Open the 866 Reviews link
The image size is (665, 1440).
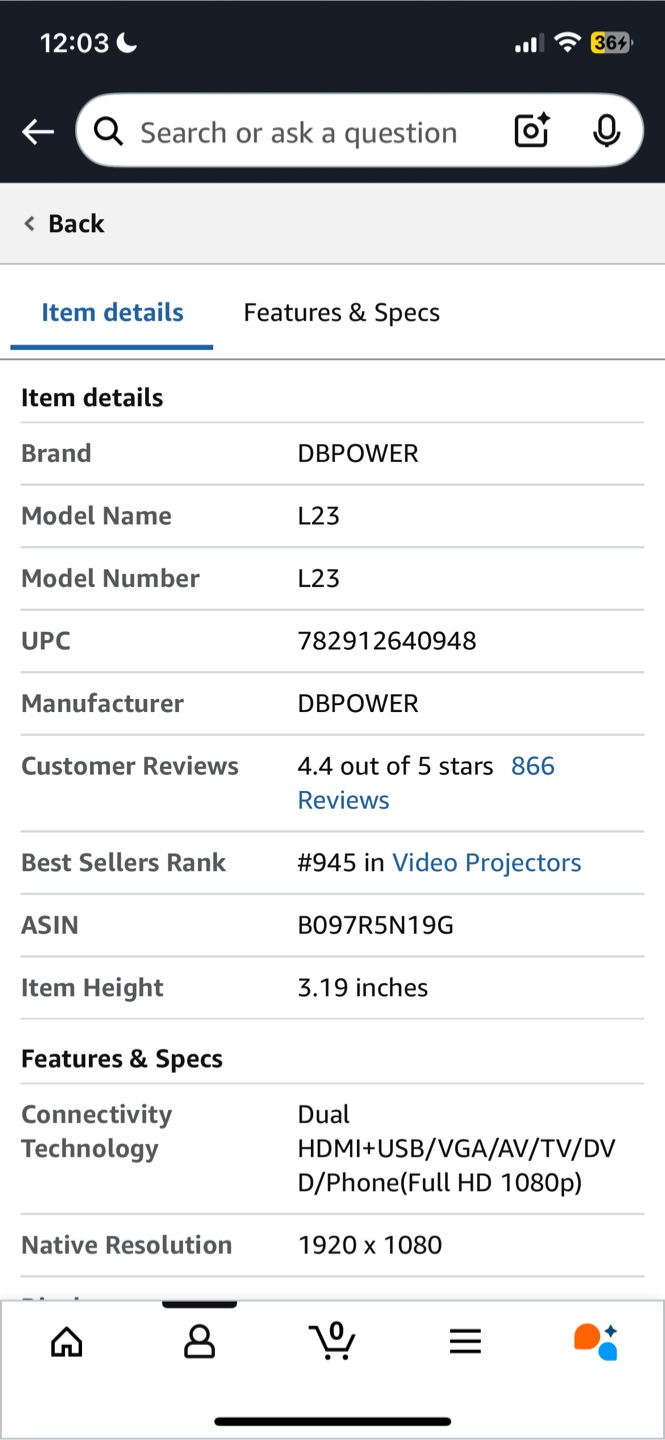[426, 783]
